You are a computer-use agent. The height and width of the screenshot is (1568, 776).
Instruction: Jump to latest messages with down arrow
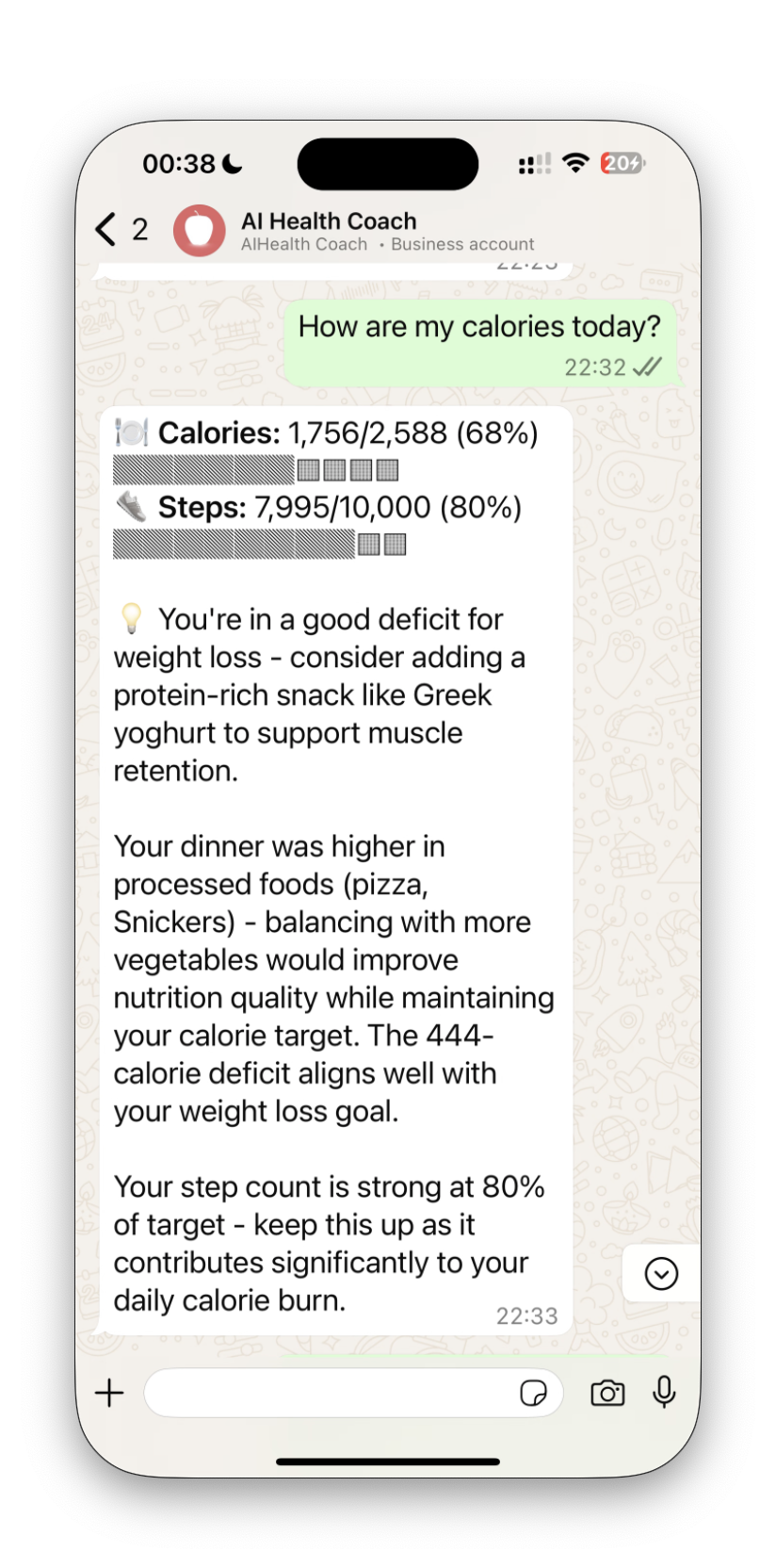[x=661, y=1274]
